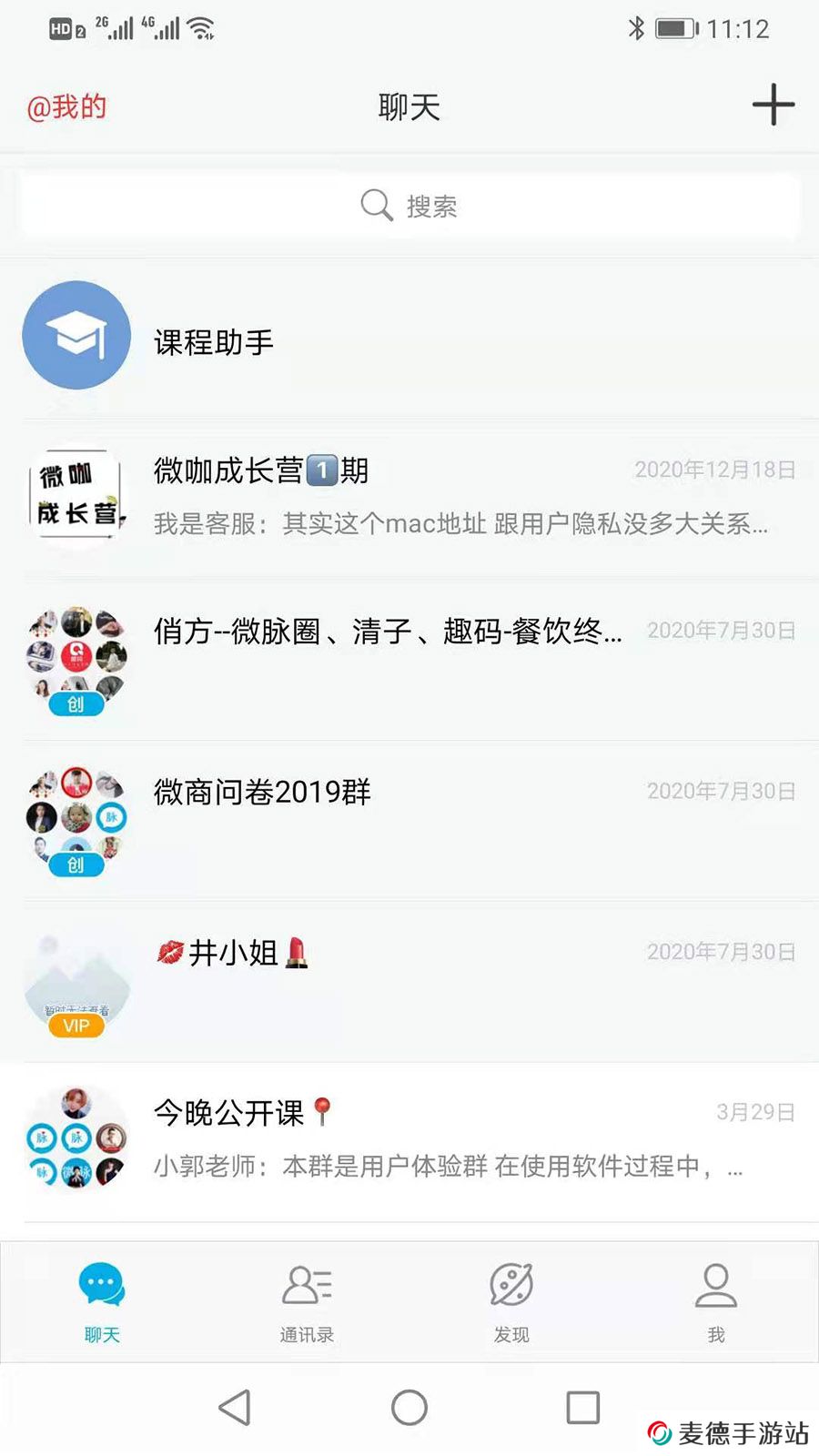Open the 微咖成长营 group avatar
Viewport: 819px width, 1456px height.
(x=77, y=494)
